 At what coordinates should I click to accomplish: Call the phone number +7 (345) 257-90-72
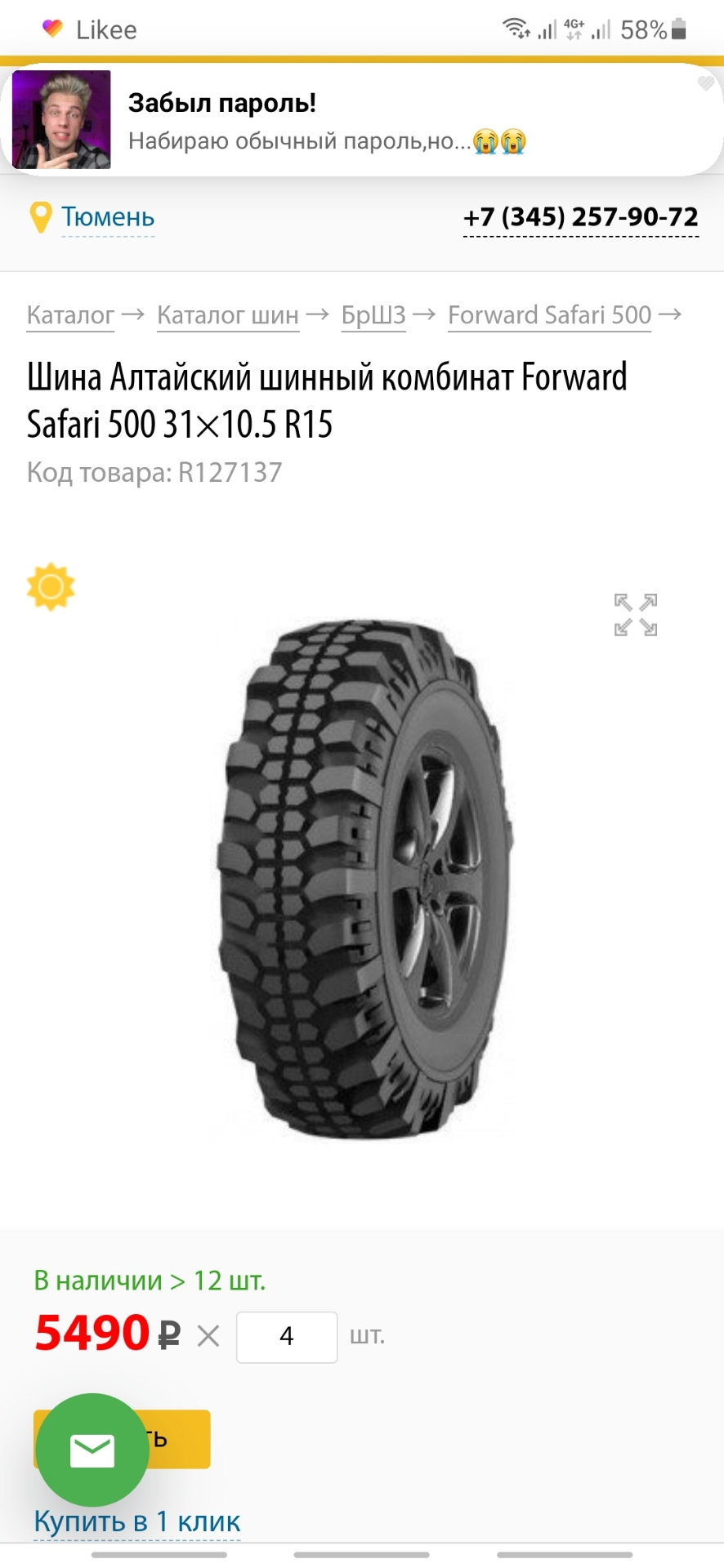coord(580,217)
